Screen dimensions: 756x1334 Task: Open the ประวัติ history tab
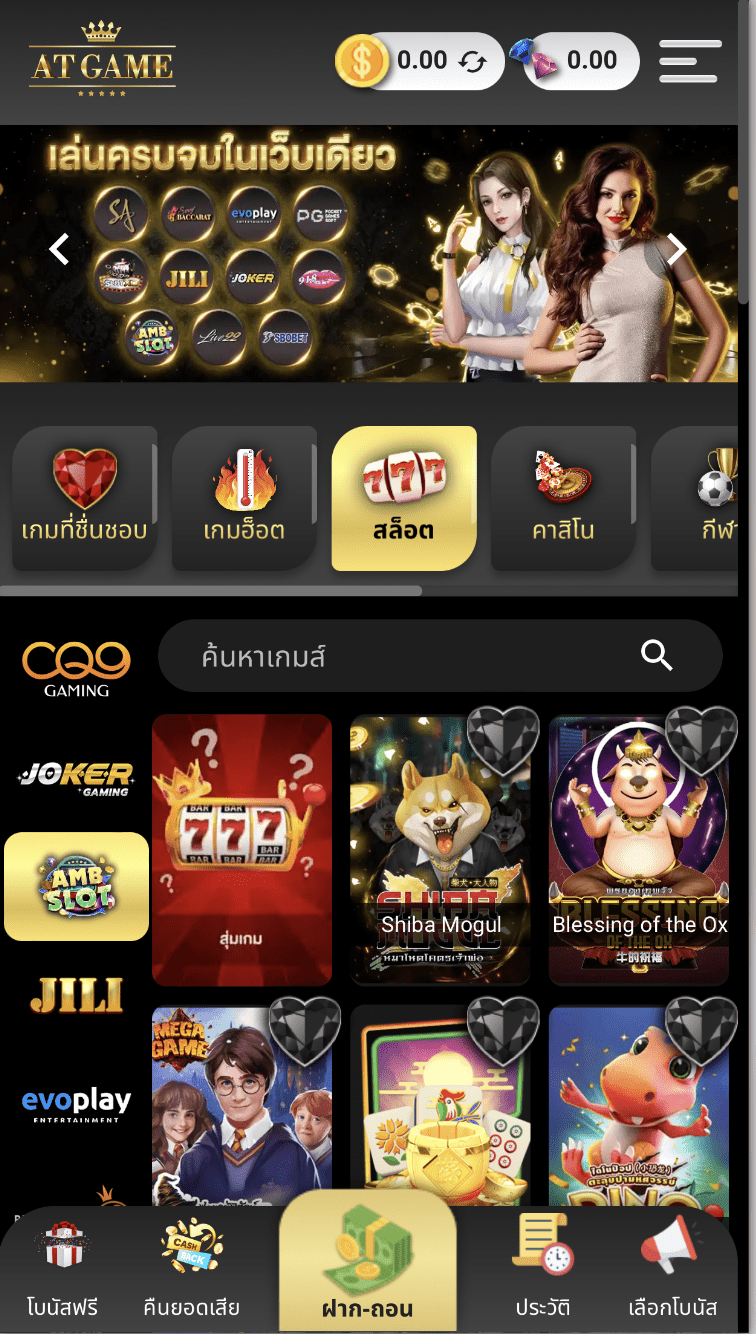543,1270
